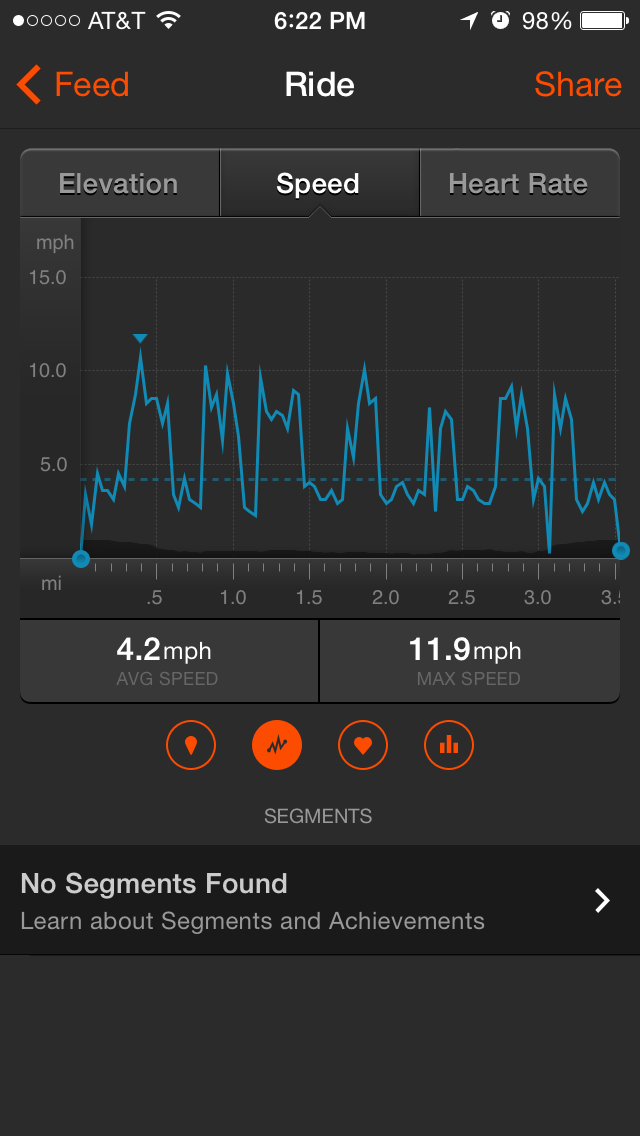Open the heart icon page
The height and width of the screenshot is (1136, 640).
click(x=363, y=745)
